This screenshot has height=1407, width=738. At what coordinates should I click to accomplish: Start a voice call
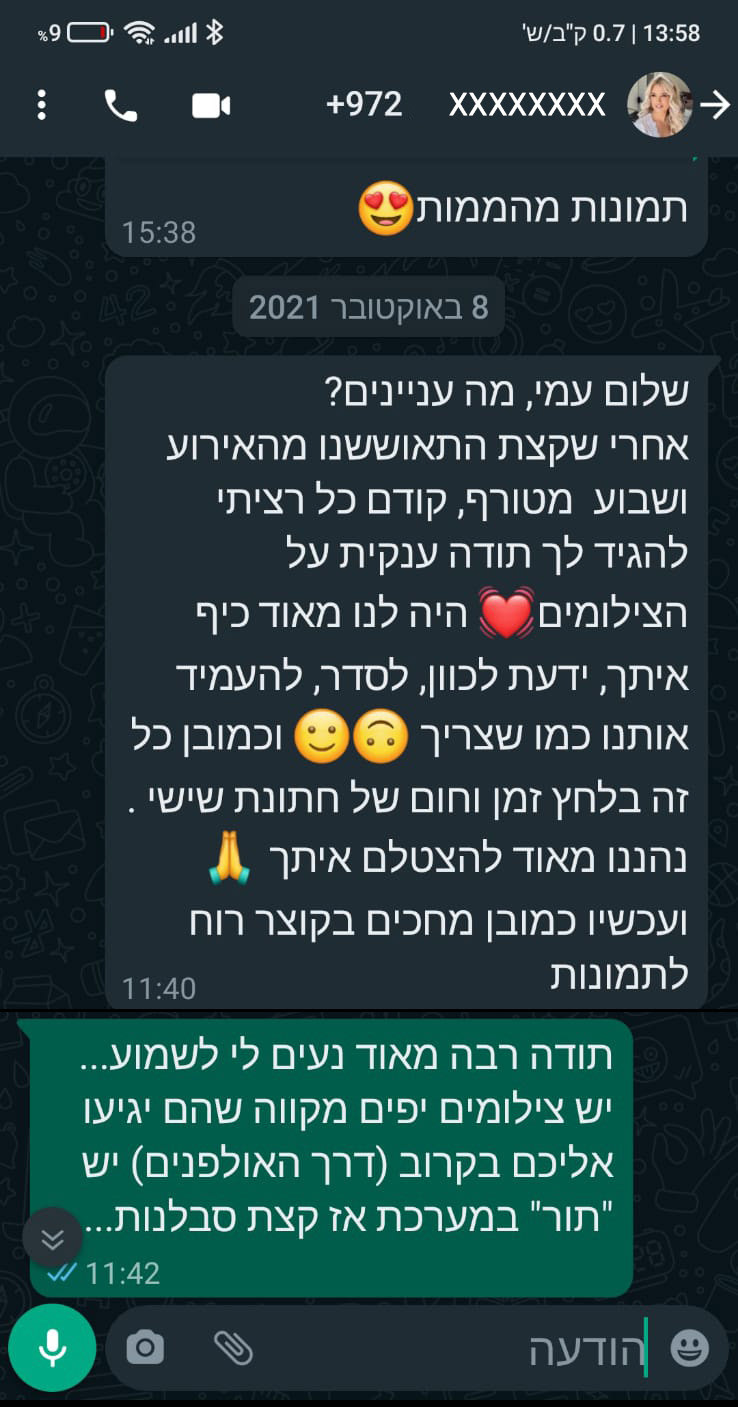(x=121, y=105)
